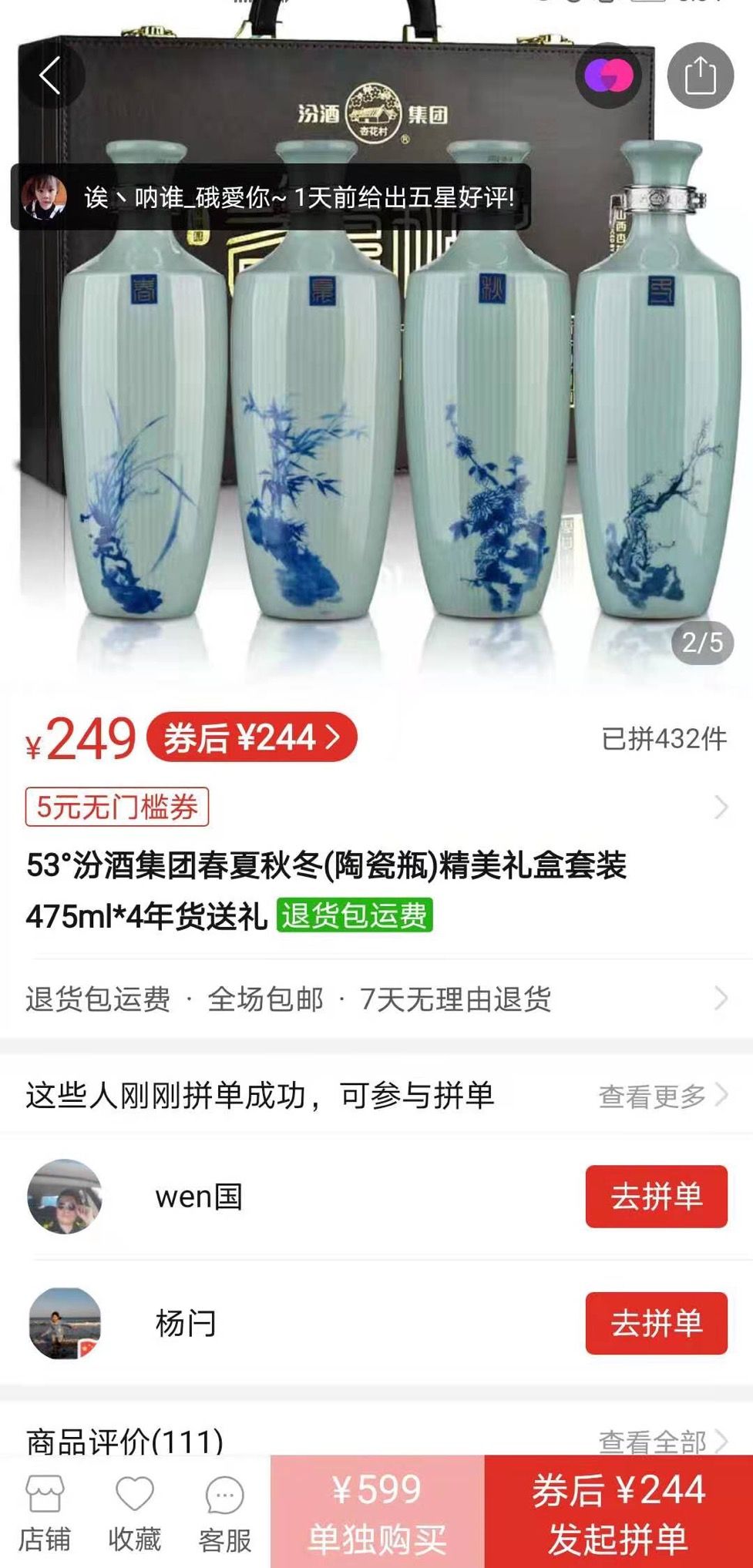
Task: Join 杨闩's group order via 去拼单
Action: click(x=656, y=1323)
